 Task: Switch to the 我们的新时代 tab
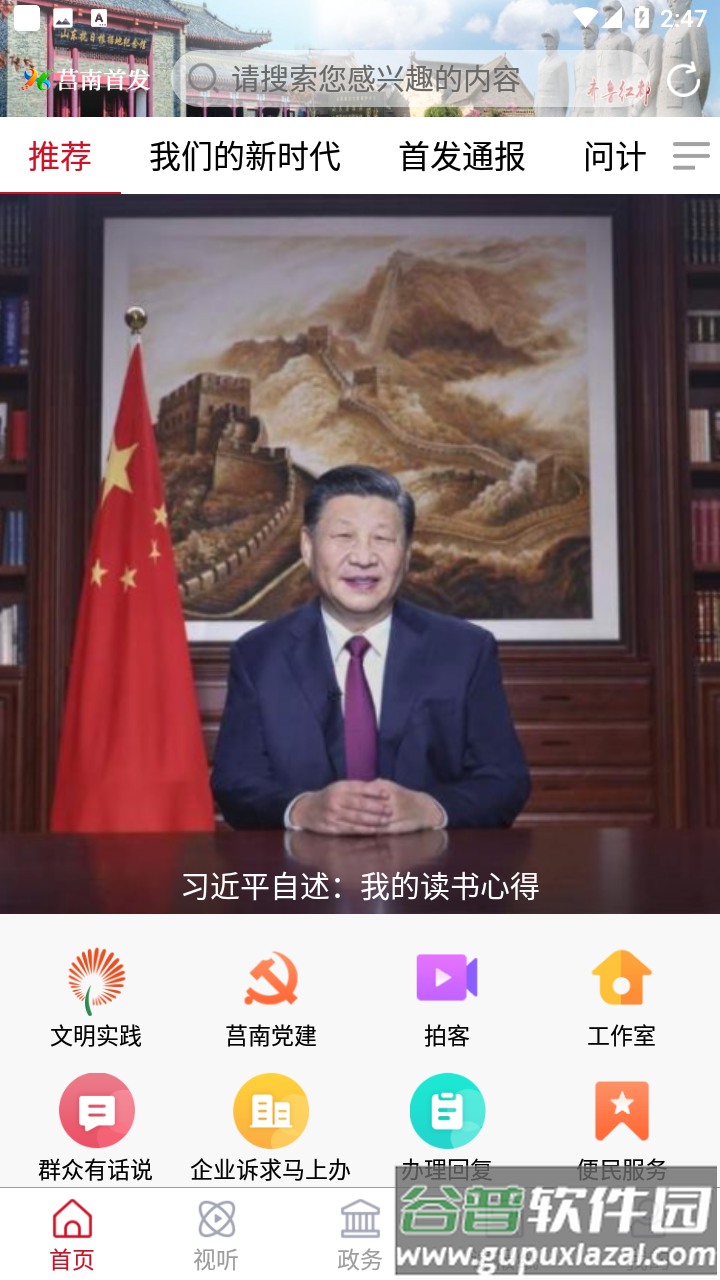pos(246,157)
